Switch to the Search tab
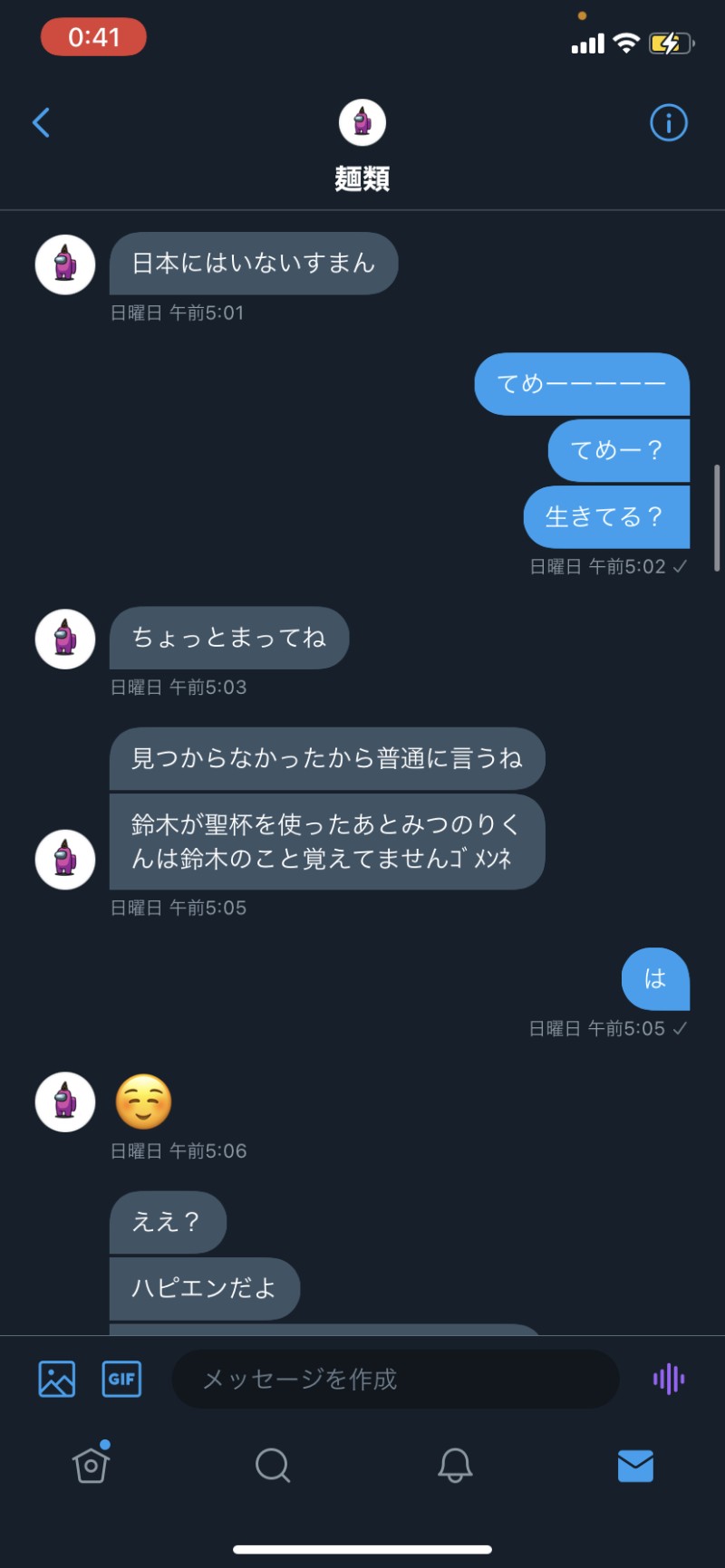725x1568 pixels. point(272,1465)
